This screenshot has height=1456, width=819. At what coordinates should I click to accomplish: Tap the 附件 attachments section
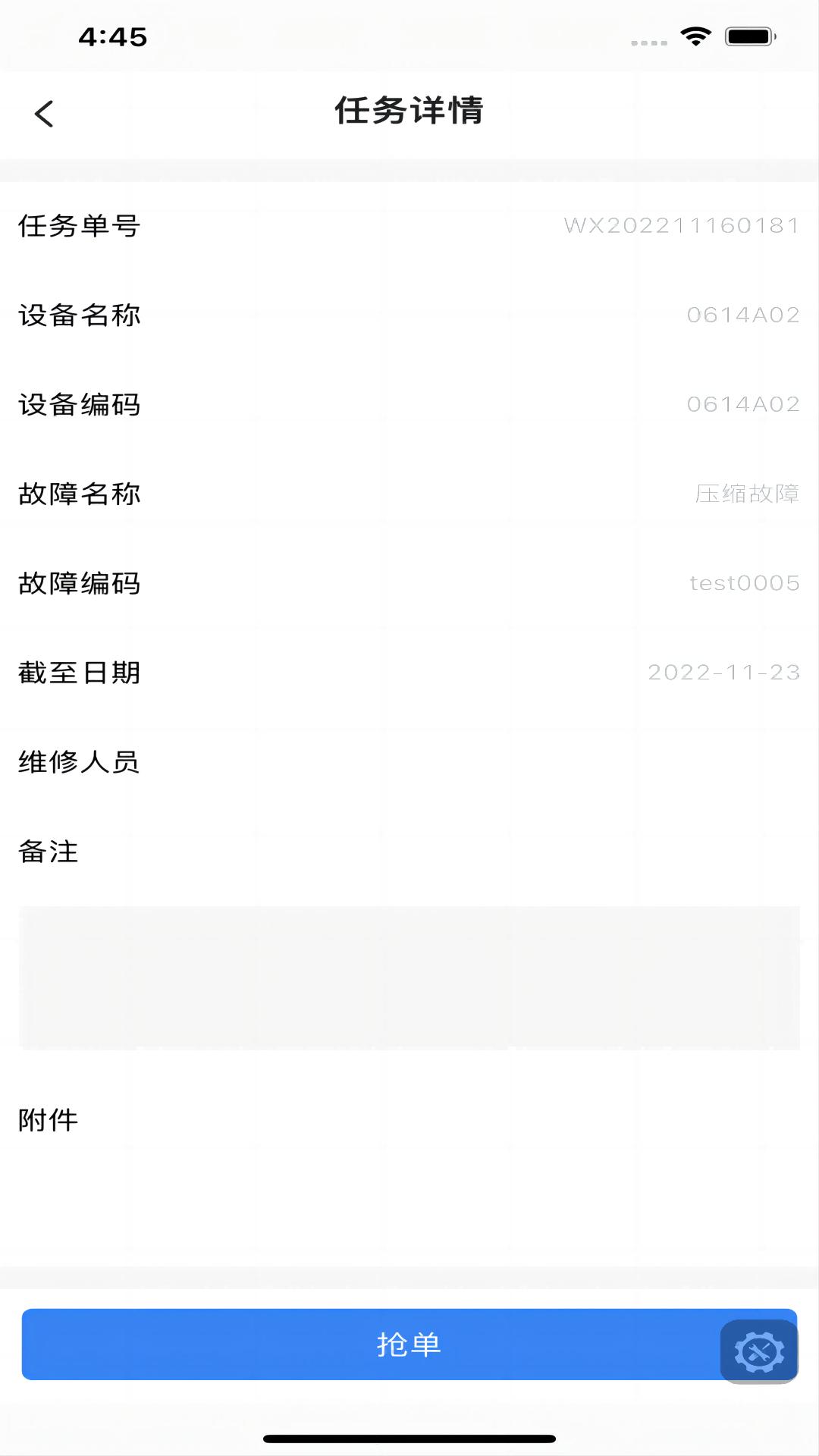48,1117
